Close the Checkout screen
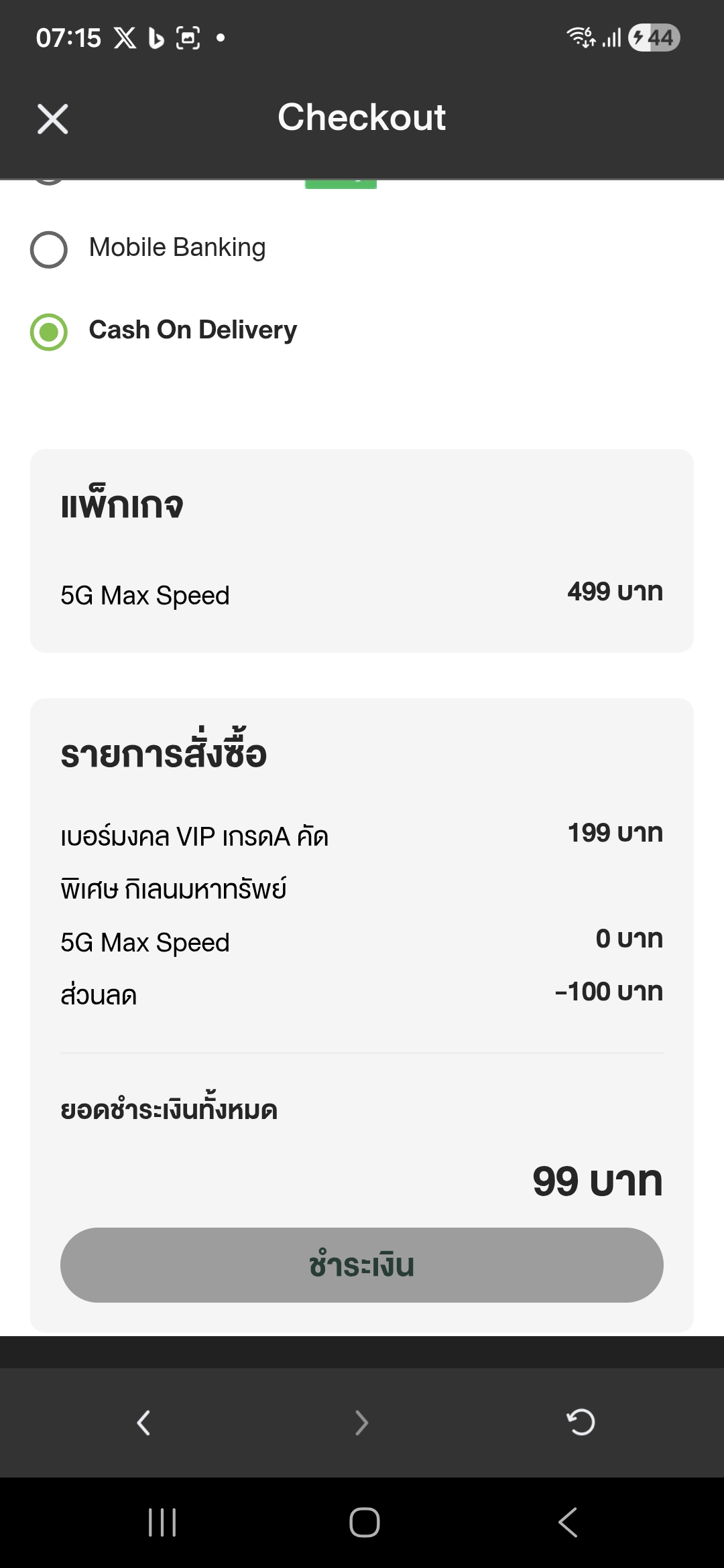This screenshot has height=1568, width=724. coord(52,119)
